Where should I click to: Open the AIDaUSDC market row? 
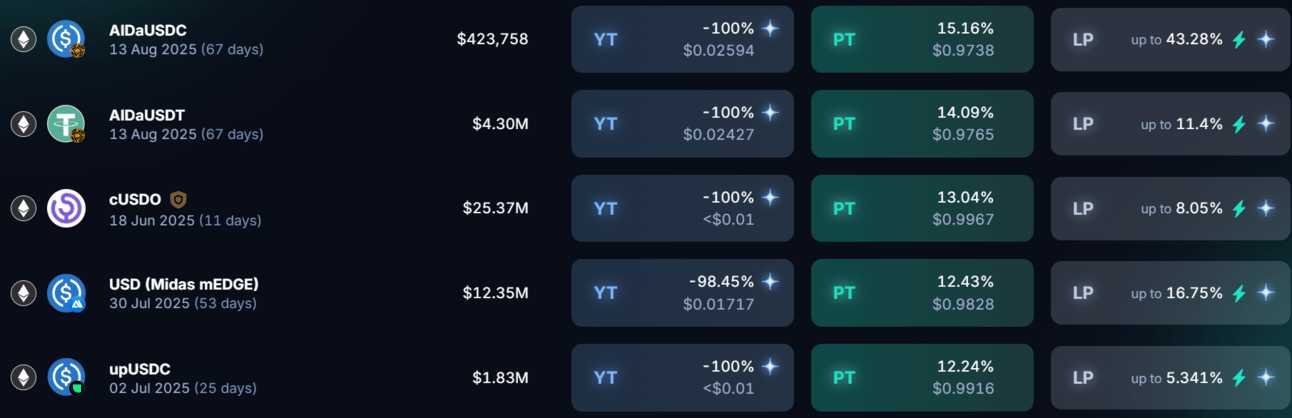click(148, 31)
